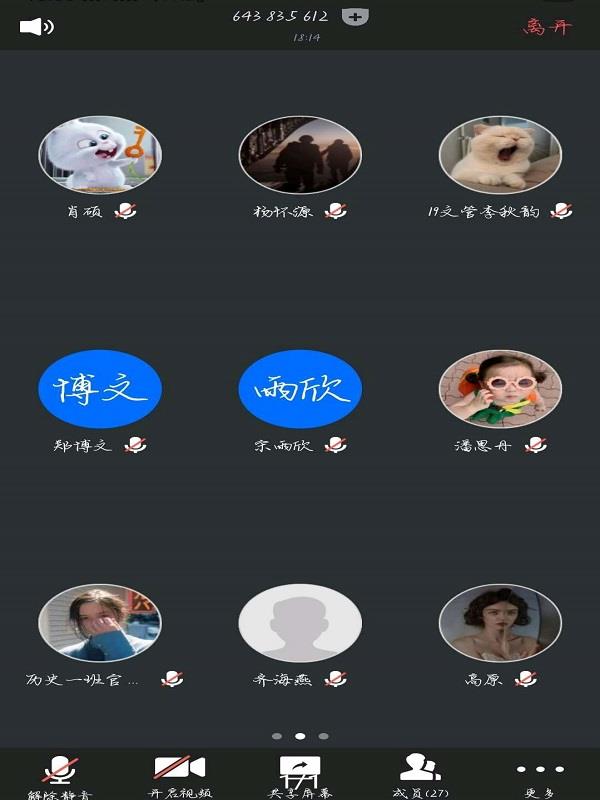The width and height of the screenshot is (600, 800).
Task: Toggle the speaker audio icon
Action: pos(36,27)
